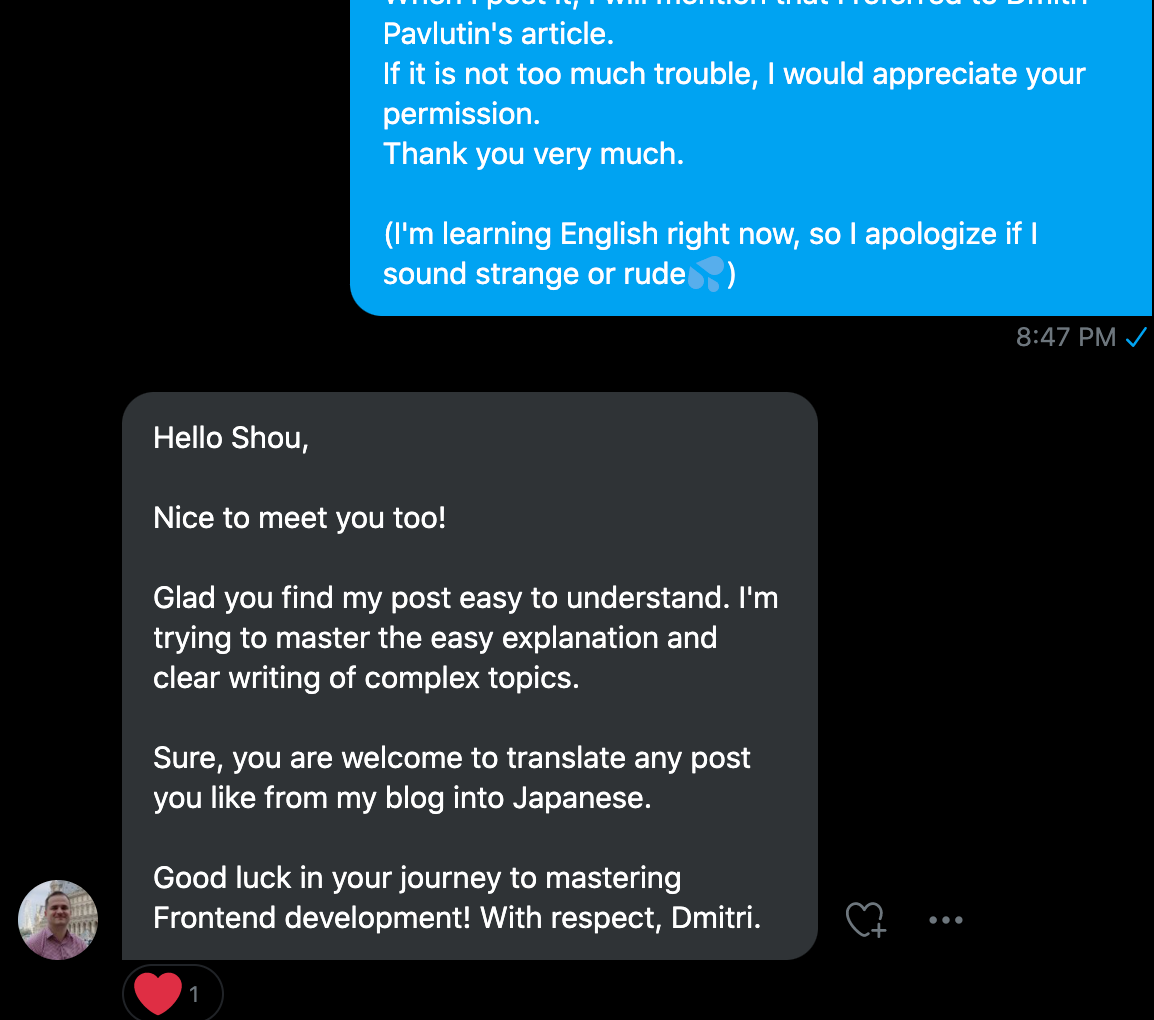Tap the heart reaction under Dmitri's message

point(171,994)
